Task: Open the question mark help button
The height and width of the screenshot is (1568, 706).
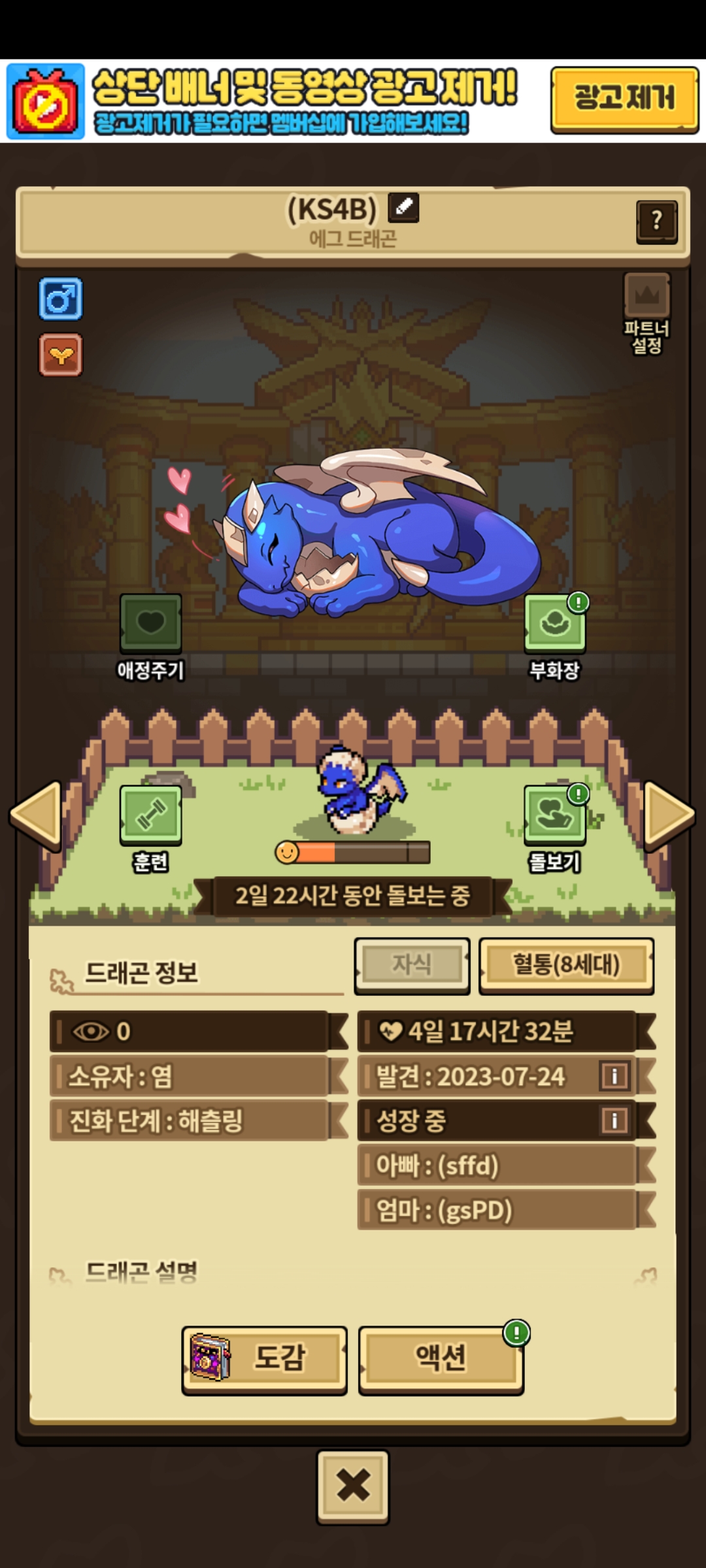Action: coord(656,221)
